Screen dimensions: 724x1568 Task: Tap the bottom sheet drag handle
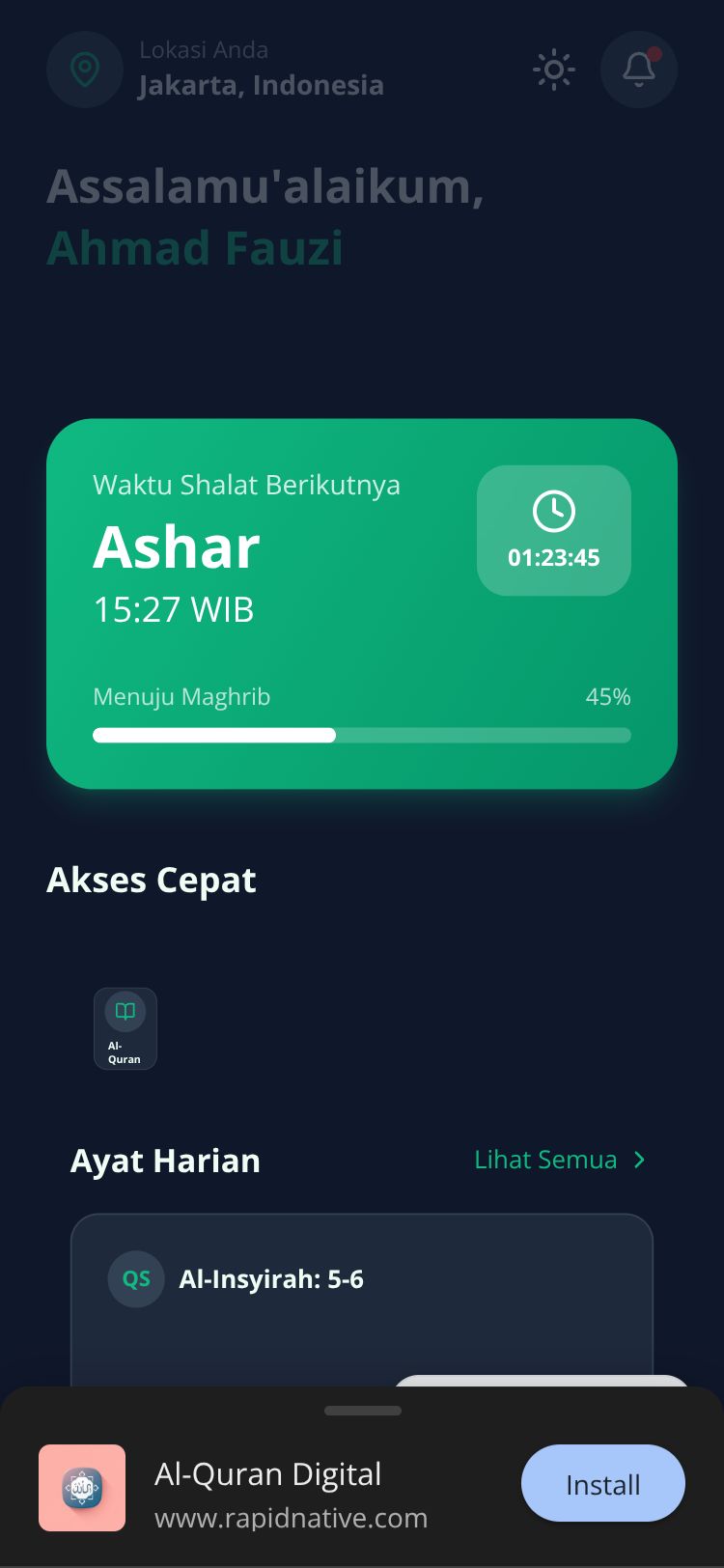click(x=363, y=1411)
